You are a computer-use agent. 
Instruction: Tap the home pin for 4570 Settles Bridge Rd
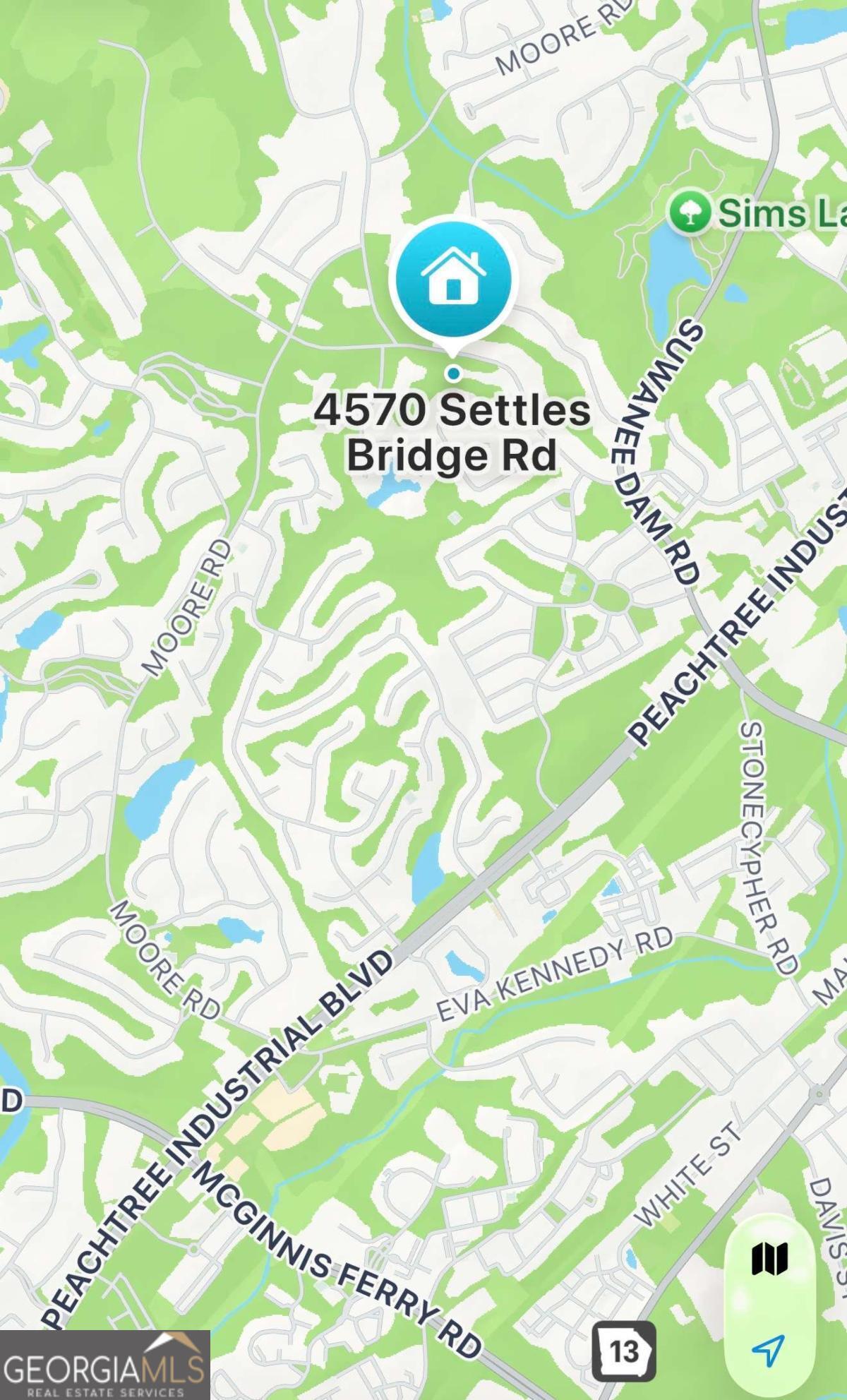click(453, 278)
